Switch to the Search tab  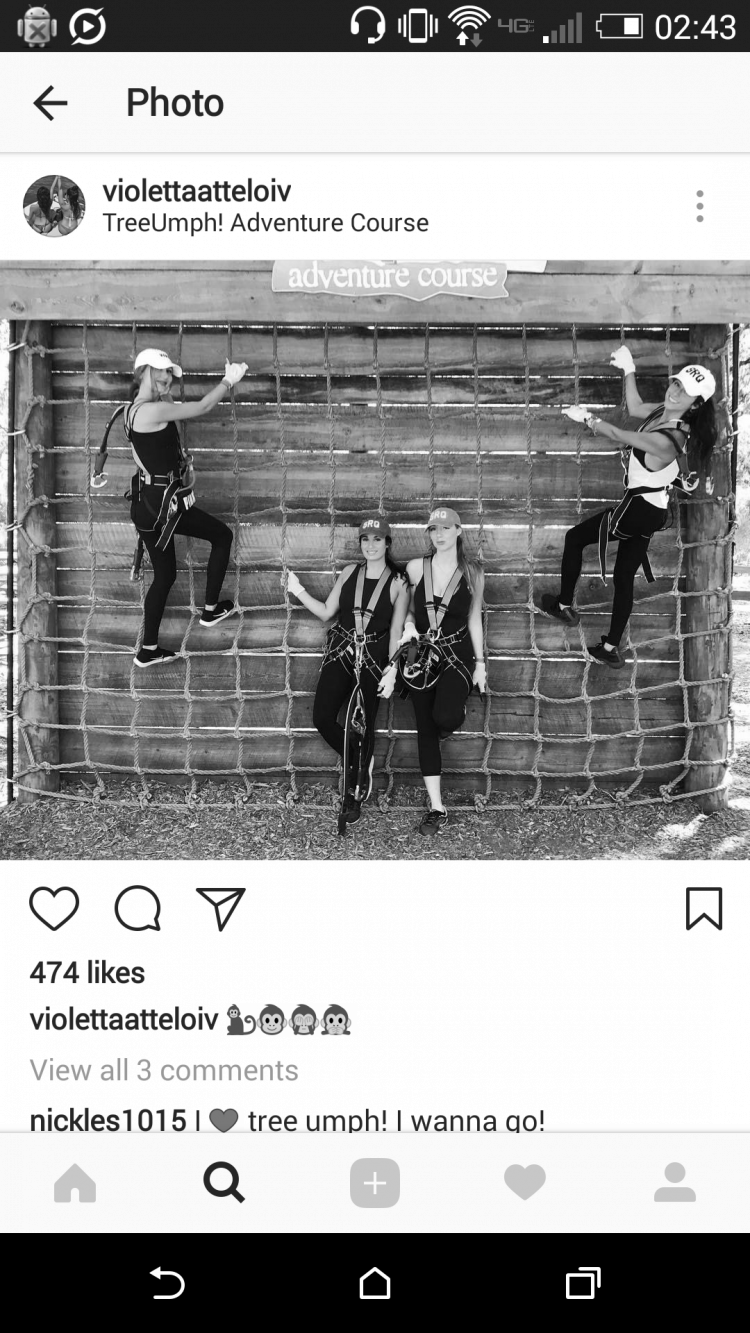(x=224, y=1183)
